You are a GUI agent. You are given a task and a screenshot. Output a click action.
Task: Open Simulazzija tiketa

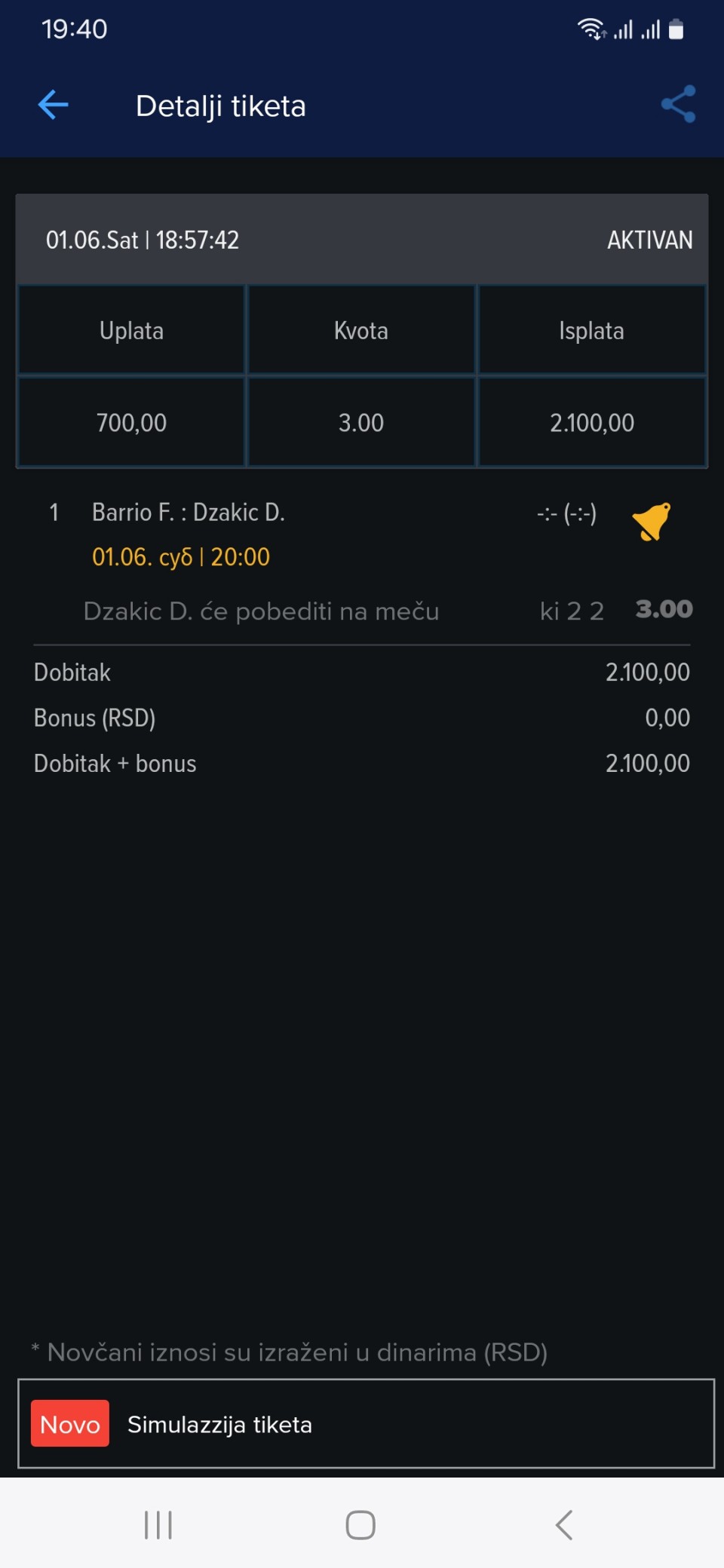(x=366, y=1423)
